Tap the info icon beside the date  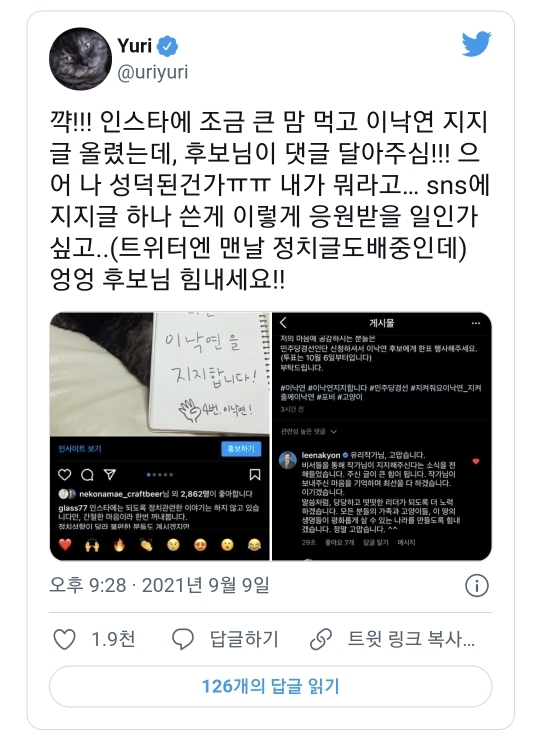point(477,586)
